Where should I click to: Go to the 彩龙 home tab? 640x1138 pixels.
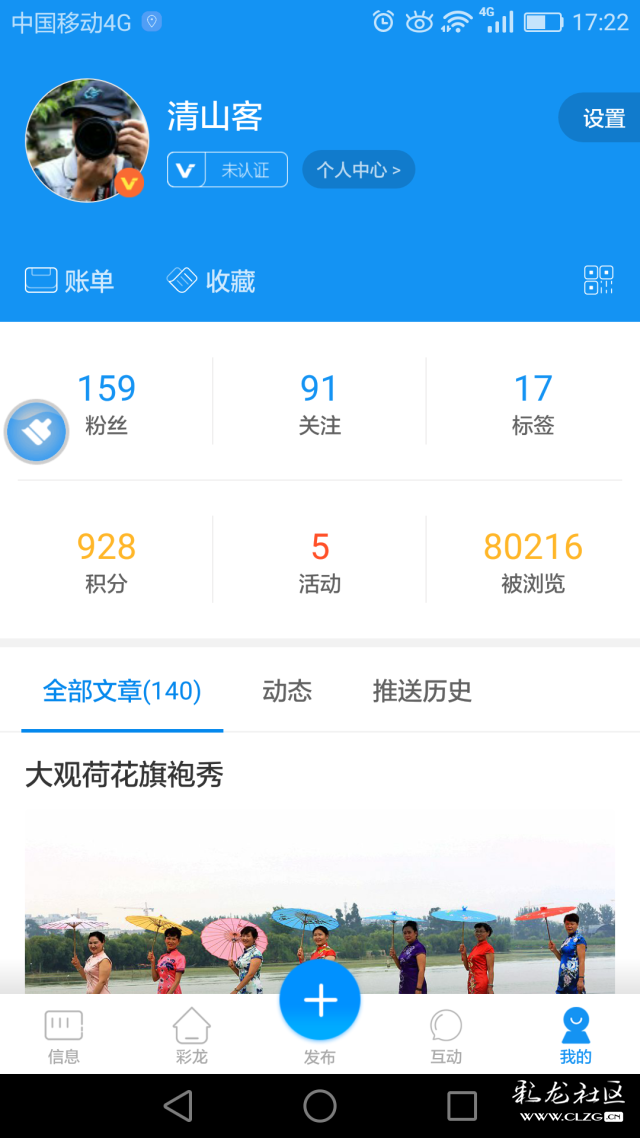pos(191,1035)
